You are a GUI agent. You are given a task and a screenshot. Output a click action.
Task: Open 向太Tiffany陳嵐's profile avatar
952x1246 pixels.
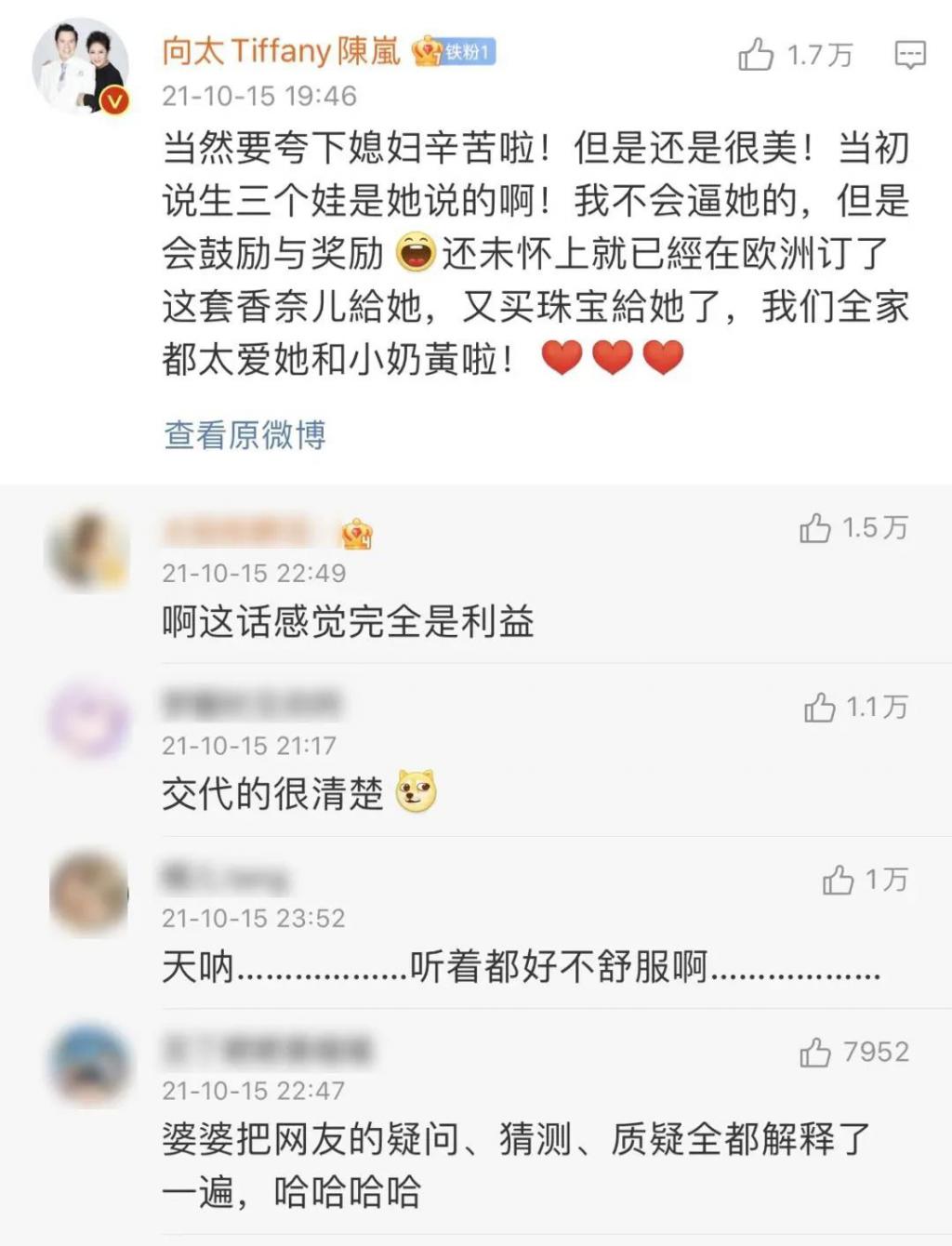80,67
